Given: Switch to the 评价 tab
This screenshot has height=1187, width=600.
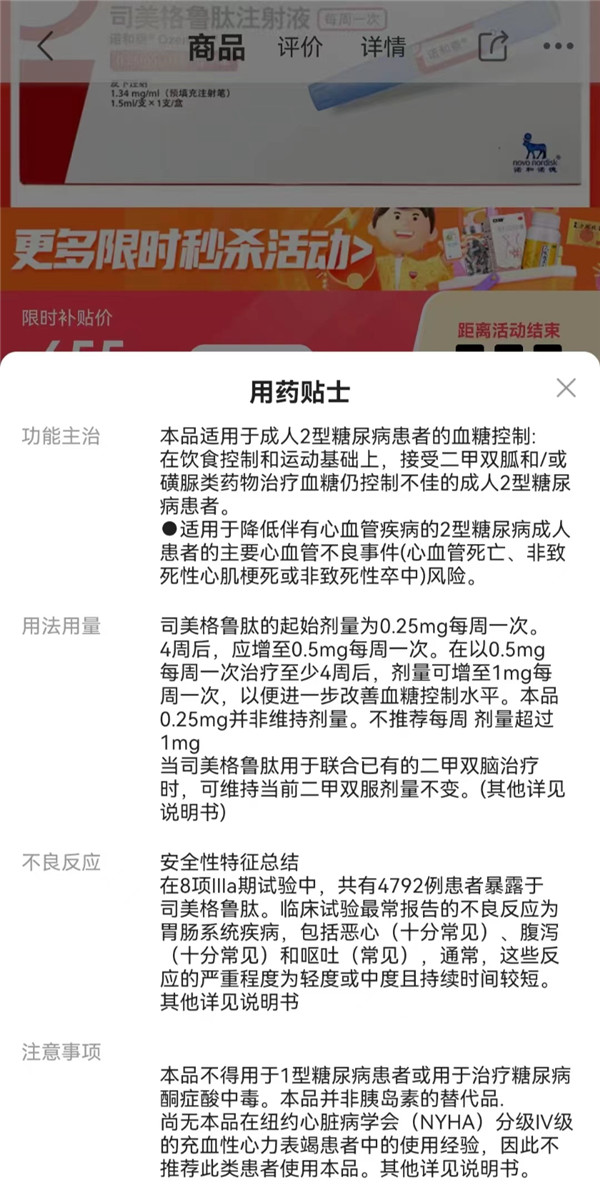Looking at the screenshot, I should click(300, 47).
